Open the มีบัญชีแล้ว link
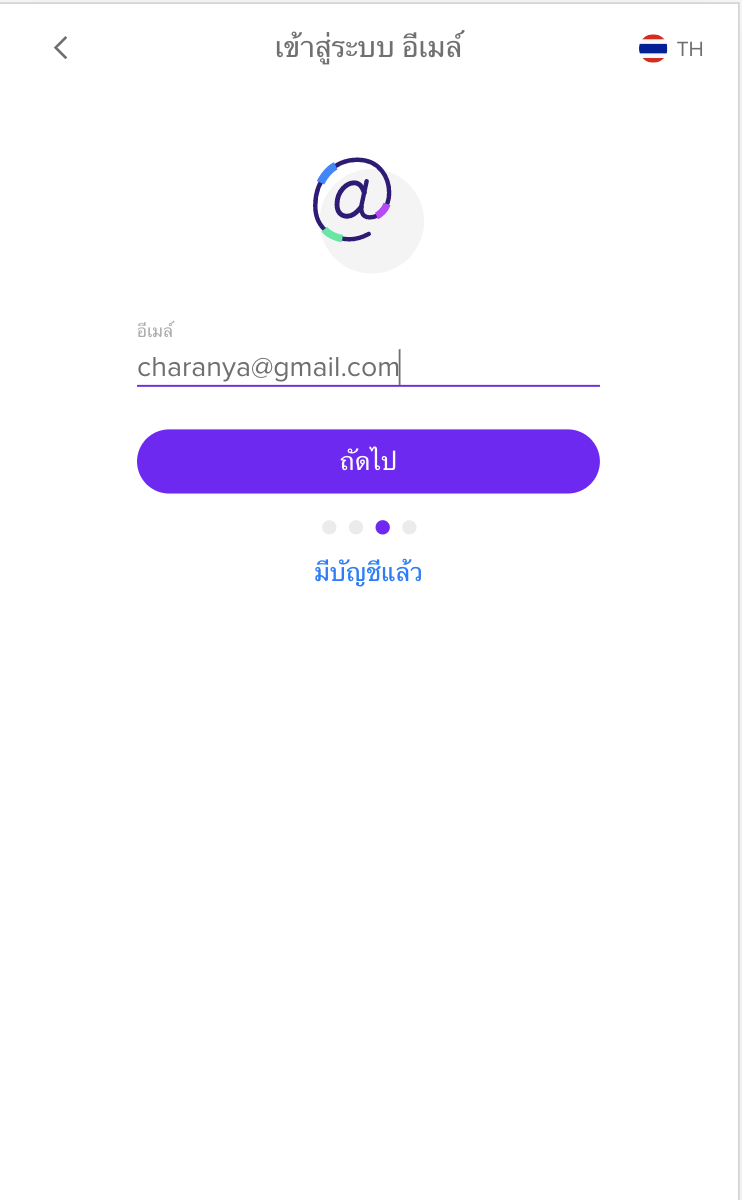Image resolution: width=742 pixels, height=1200 pixels. click(368, 573)
